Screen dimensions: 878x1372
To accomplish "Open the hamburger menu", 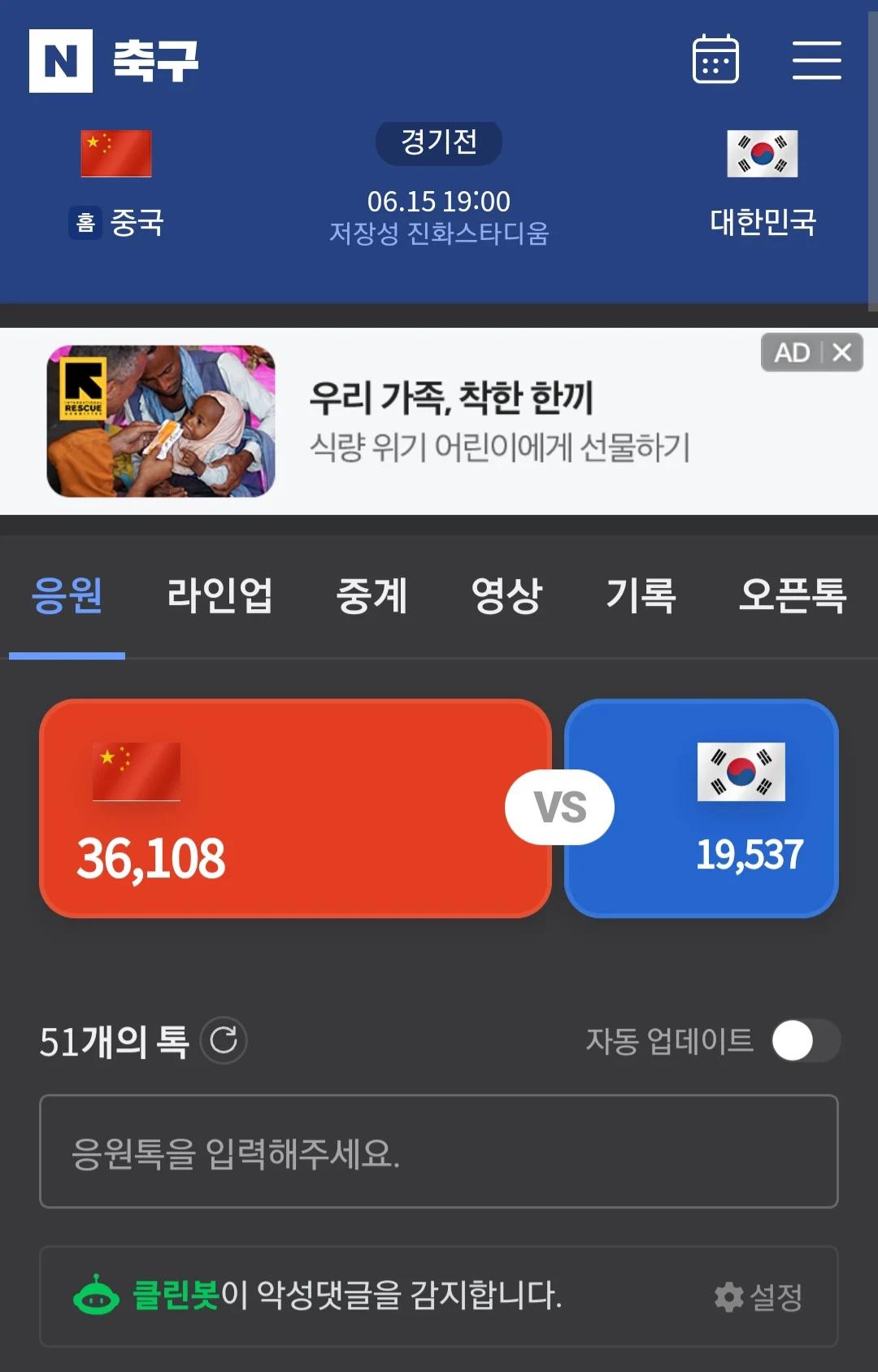I will 816,60.
